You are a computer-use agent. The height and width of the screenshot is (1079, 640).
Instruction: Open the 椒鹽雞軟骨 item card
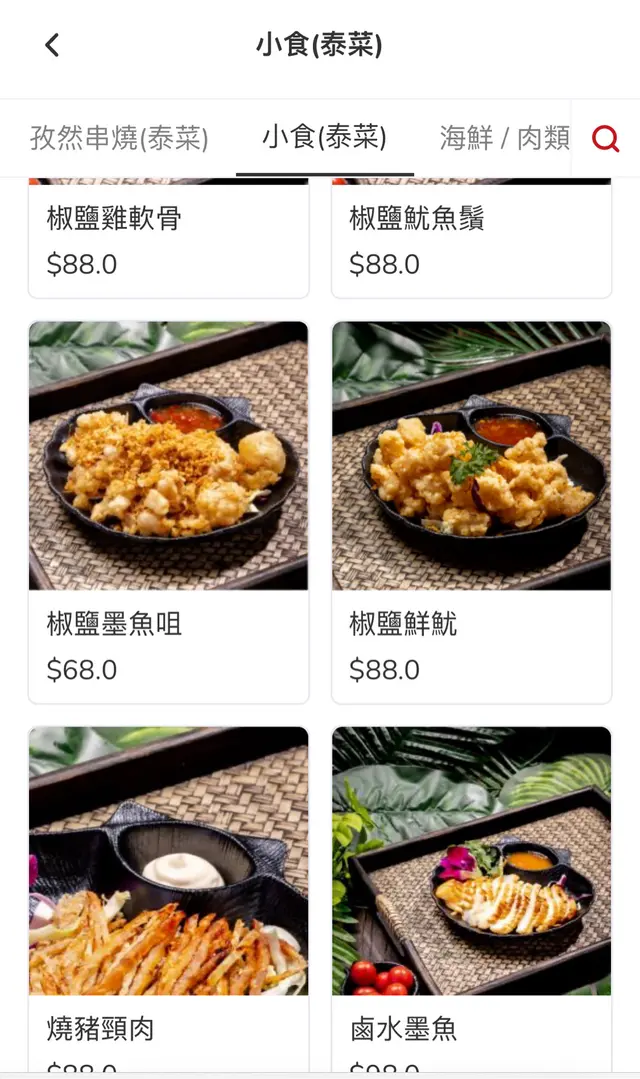point(168,240)
